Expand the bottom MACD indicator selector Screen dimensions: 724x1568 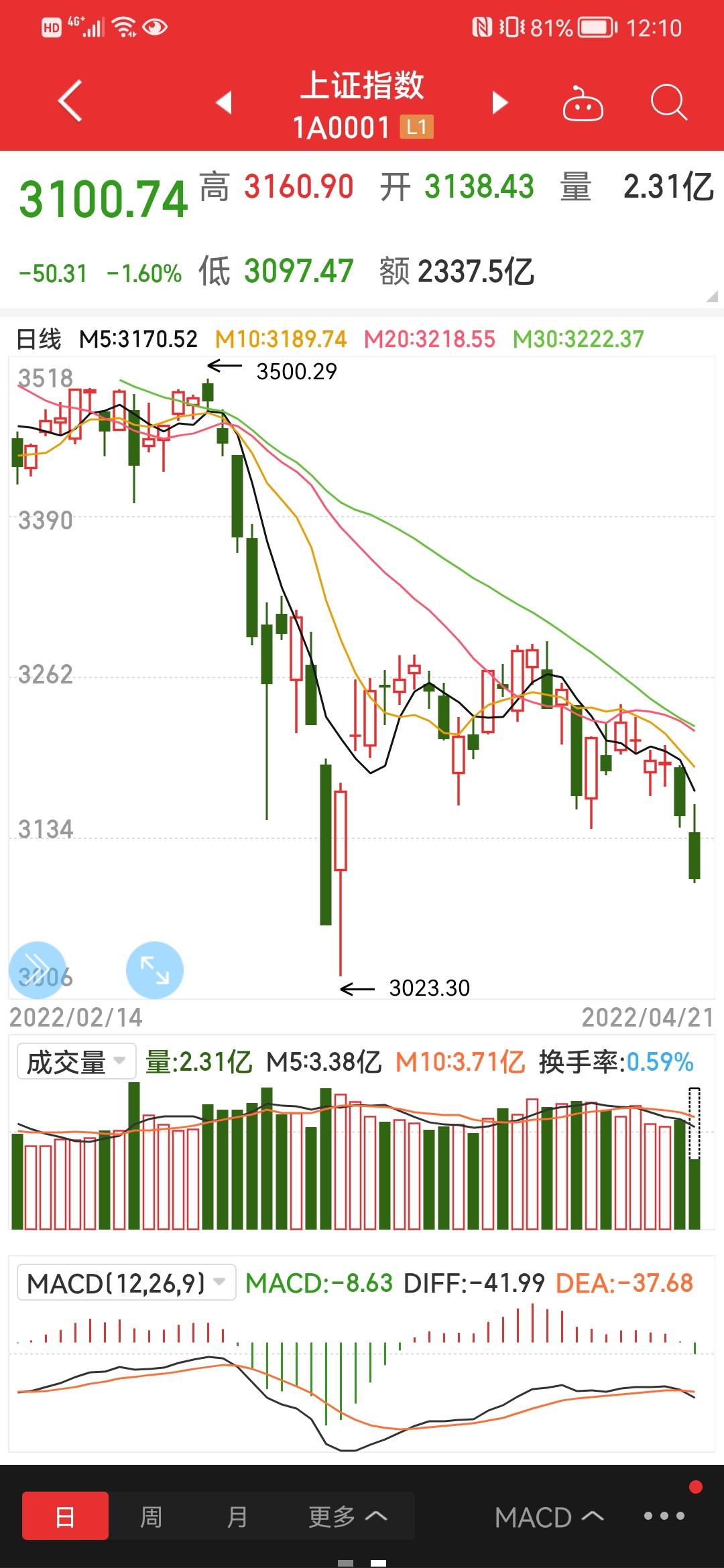click(x=549, y=1517)
